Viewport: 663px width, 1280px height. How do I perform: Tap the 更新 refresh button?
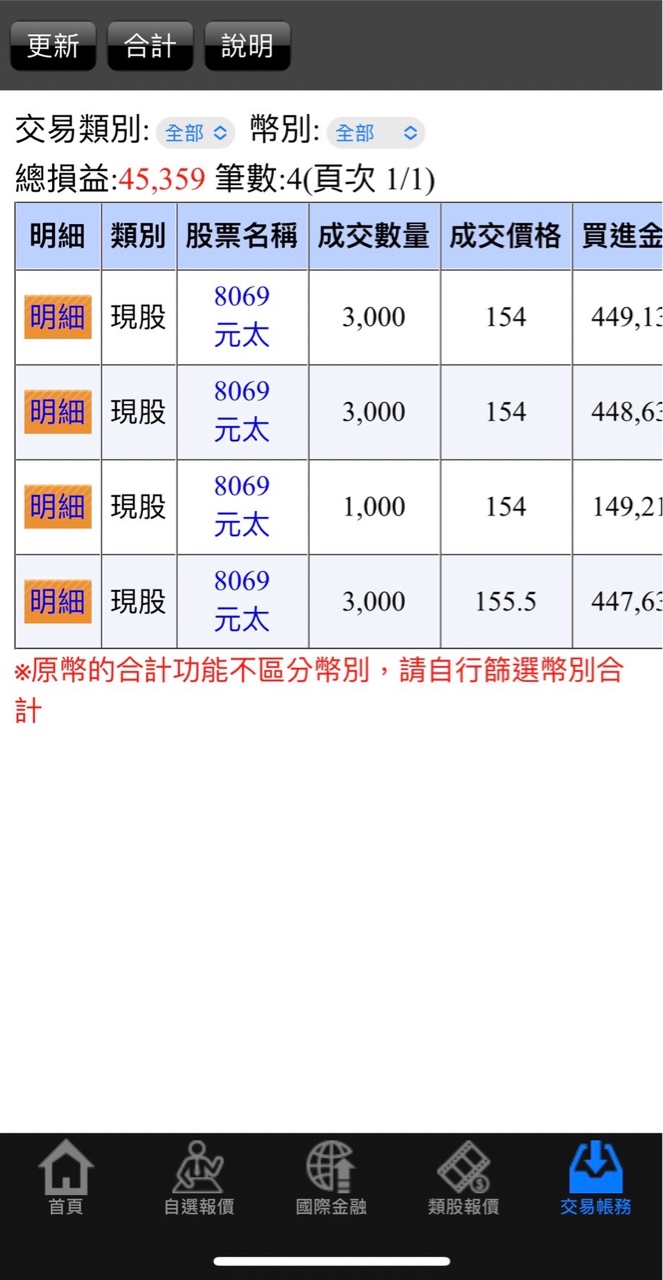click(x=53, y=46)
